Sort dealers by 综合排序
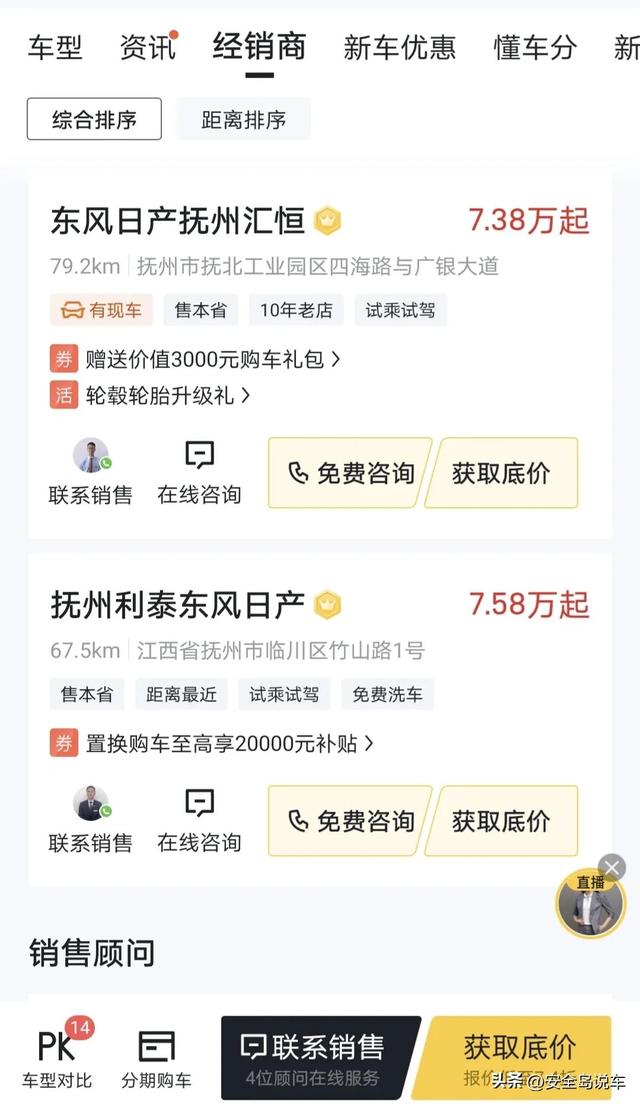The height and width of the screenshot is (1104, 640). click(94, 120)
